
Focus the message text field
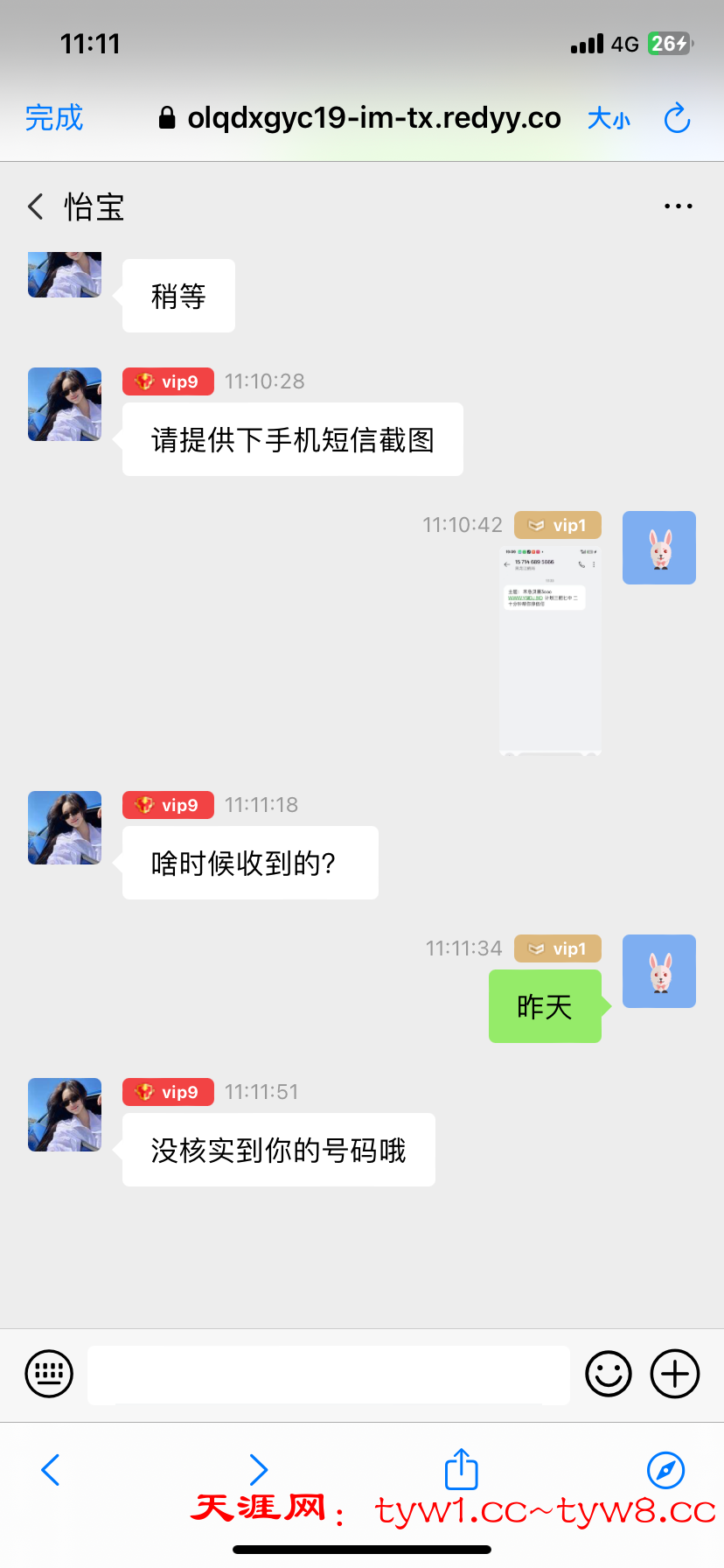click(328, 1375)
